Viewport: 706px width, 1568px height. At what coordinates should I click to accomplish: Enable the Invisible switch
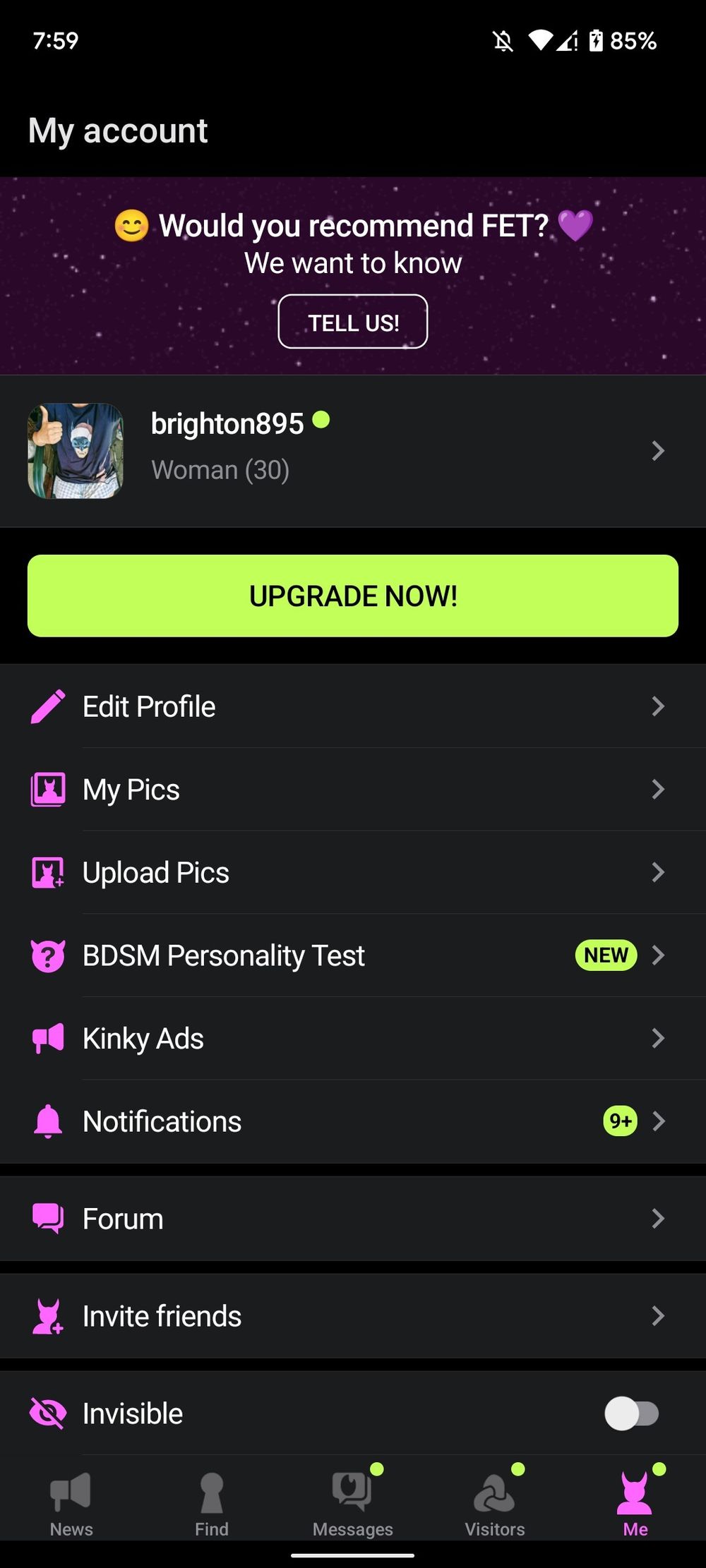[631, 1413]
